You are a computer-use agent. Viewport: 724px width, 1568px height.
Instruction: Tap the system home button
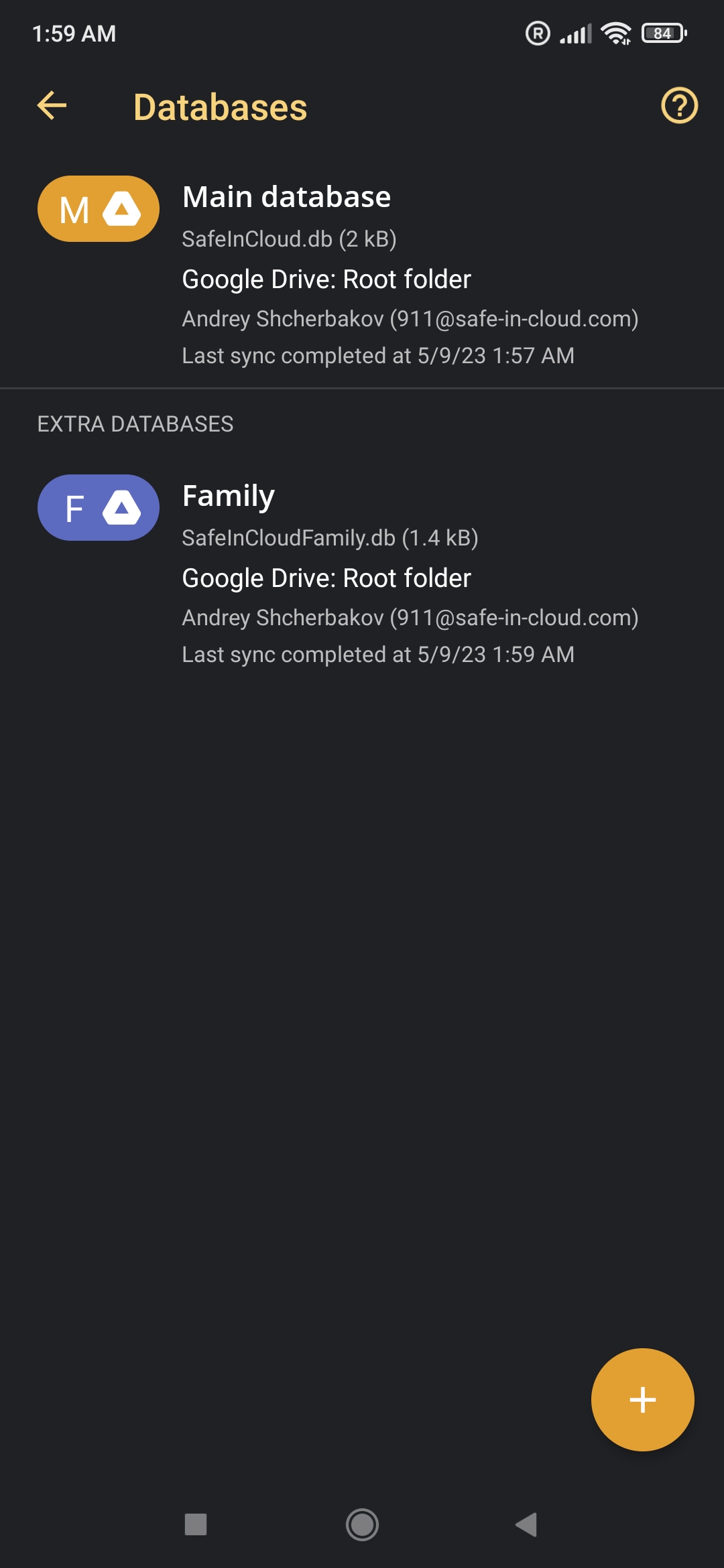362,1524
